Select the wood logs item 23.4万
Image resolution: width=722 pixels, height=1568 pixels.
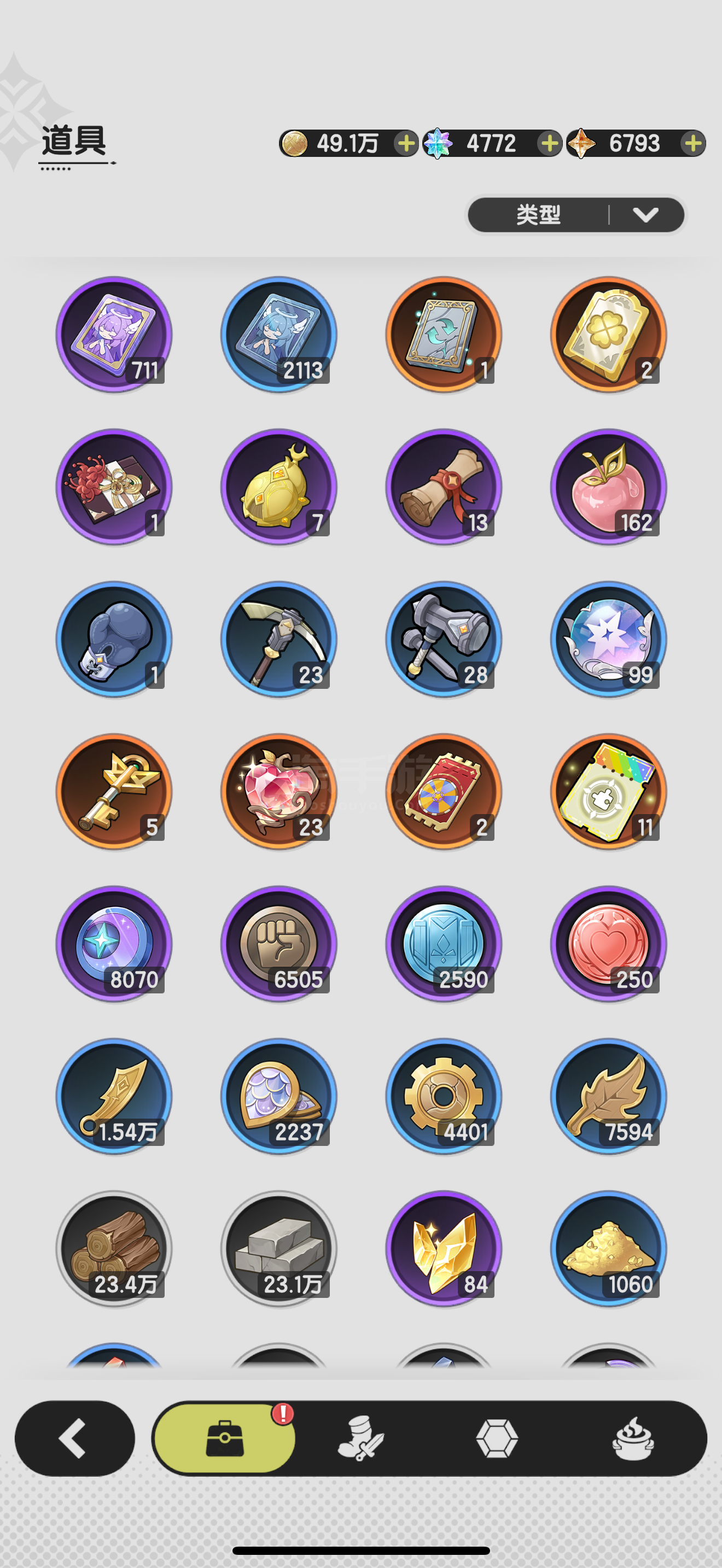coord(114,1248)
